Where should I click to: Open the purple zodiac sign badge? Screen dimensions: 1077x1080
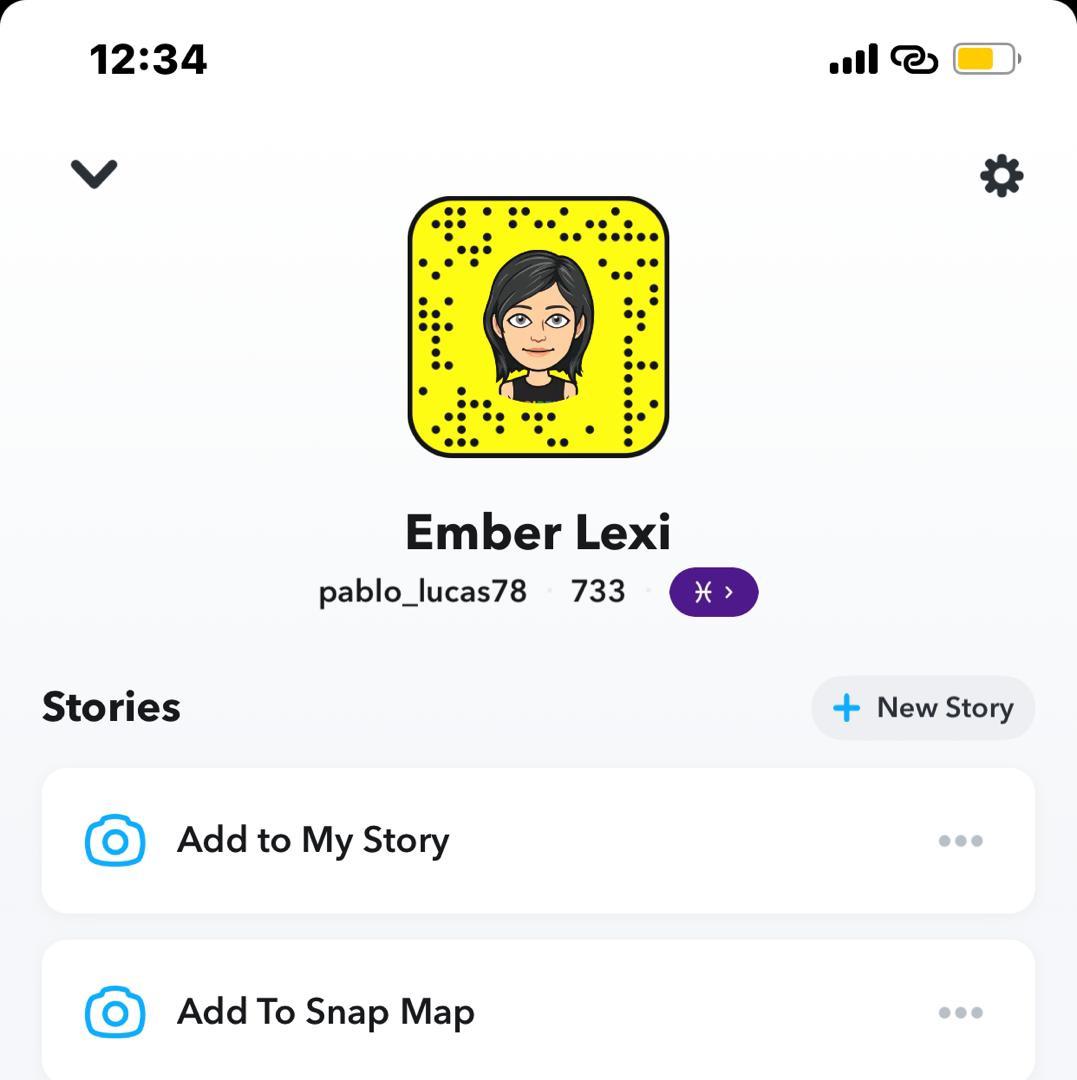click(713, 592)
